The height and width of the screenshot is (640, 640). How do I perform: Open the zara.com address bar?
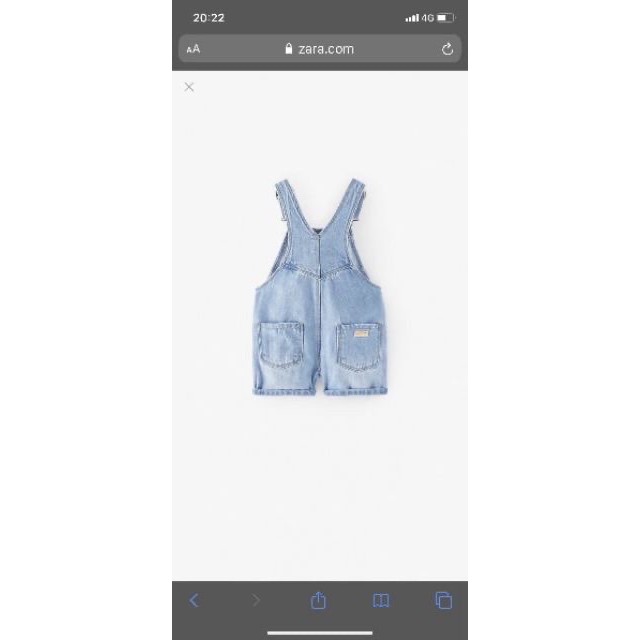320,49
